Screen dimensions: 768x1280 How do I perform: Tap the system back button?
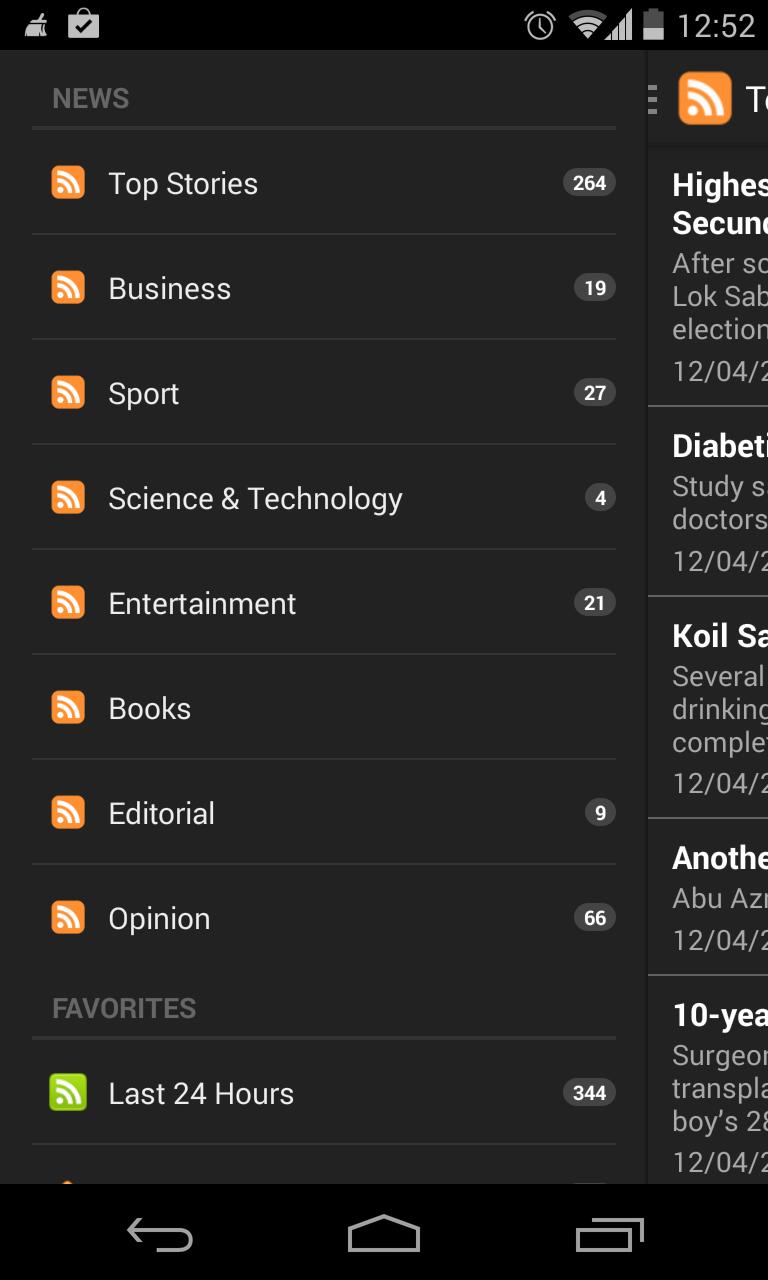point(160,1236)
